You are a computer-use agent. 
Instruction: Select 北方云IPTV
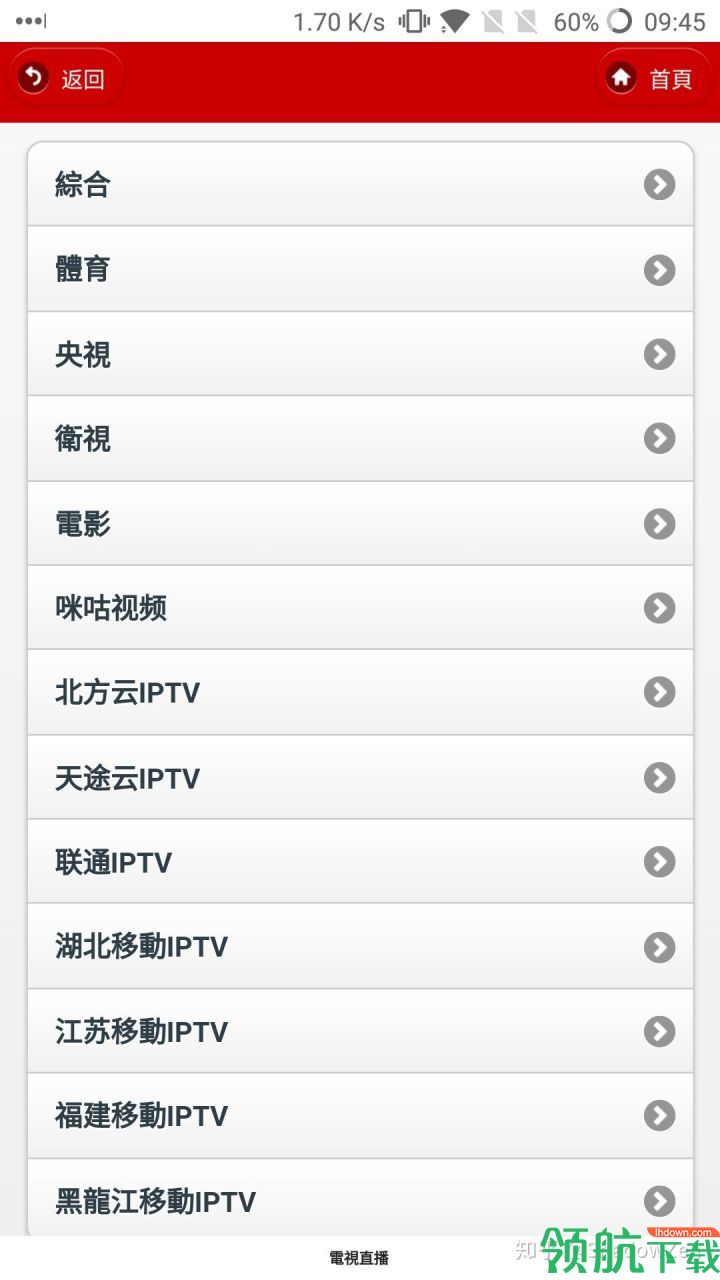pos(360,692)
